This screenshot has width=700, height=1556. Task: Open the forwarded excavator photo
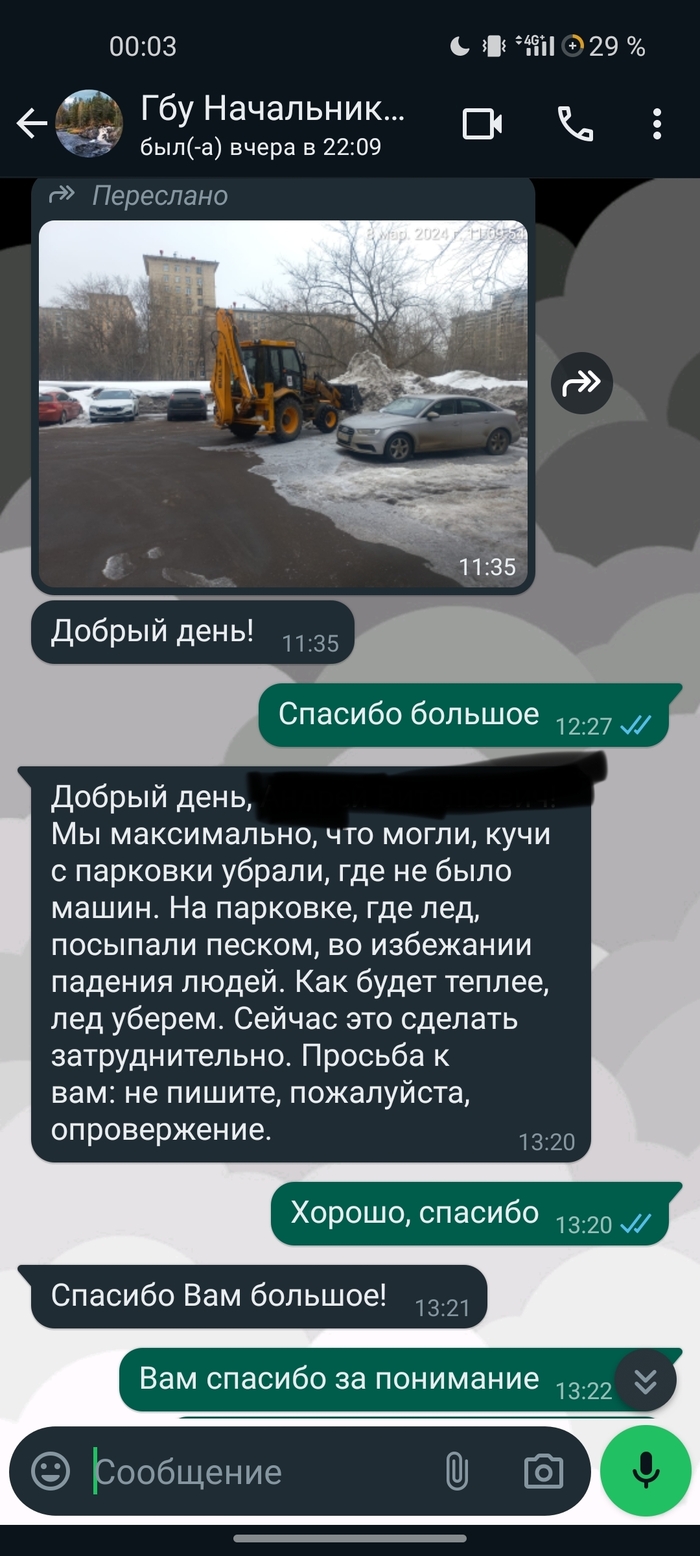click(x=283, y=403)
